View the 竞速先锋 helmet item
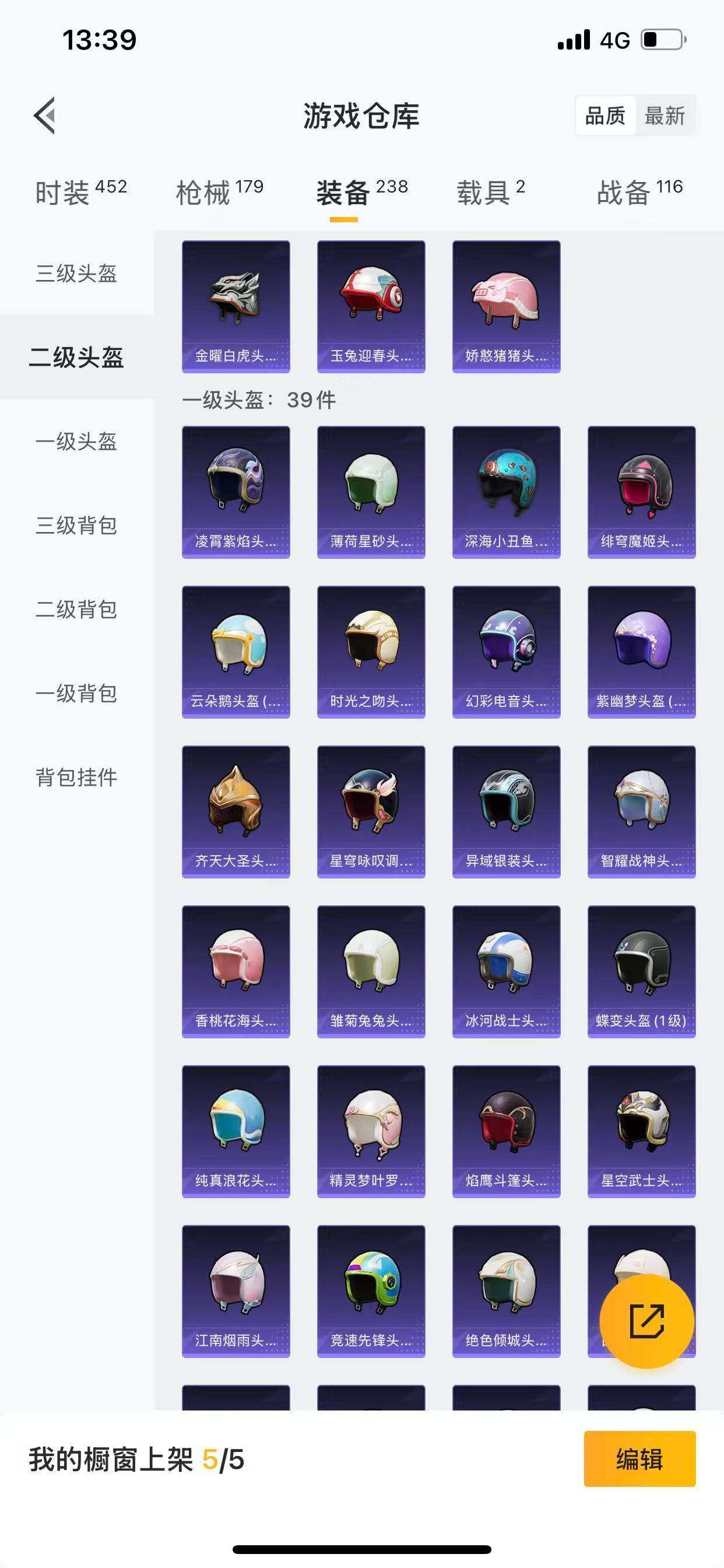724x1568 pixels. pyautogui.click(x=371, y=1291)
